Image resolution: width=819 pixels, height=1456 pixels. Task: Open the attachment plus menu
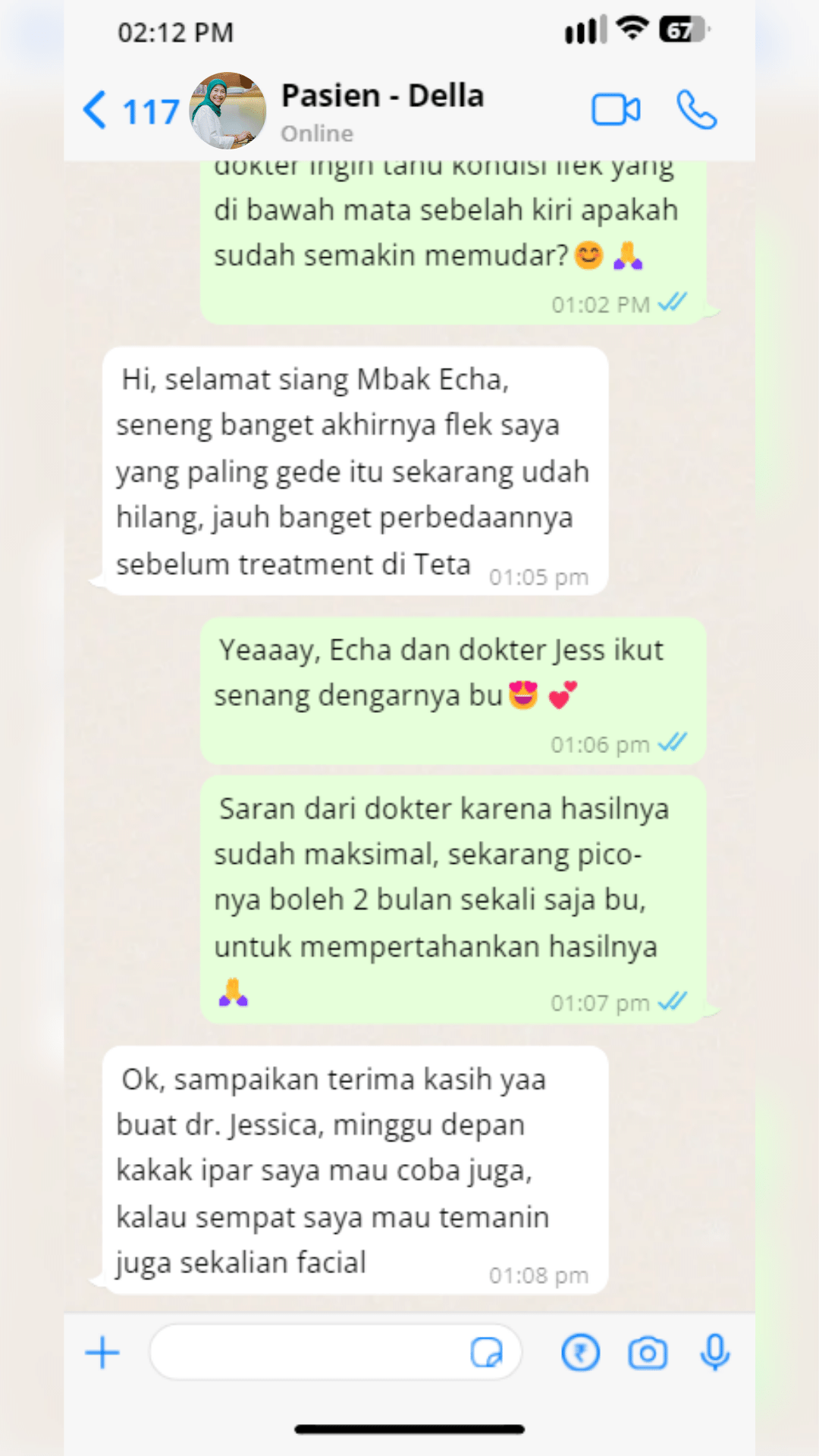pos(103,1352)
